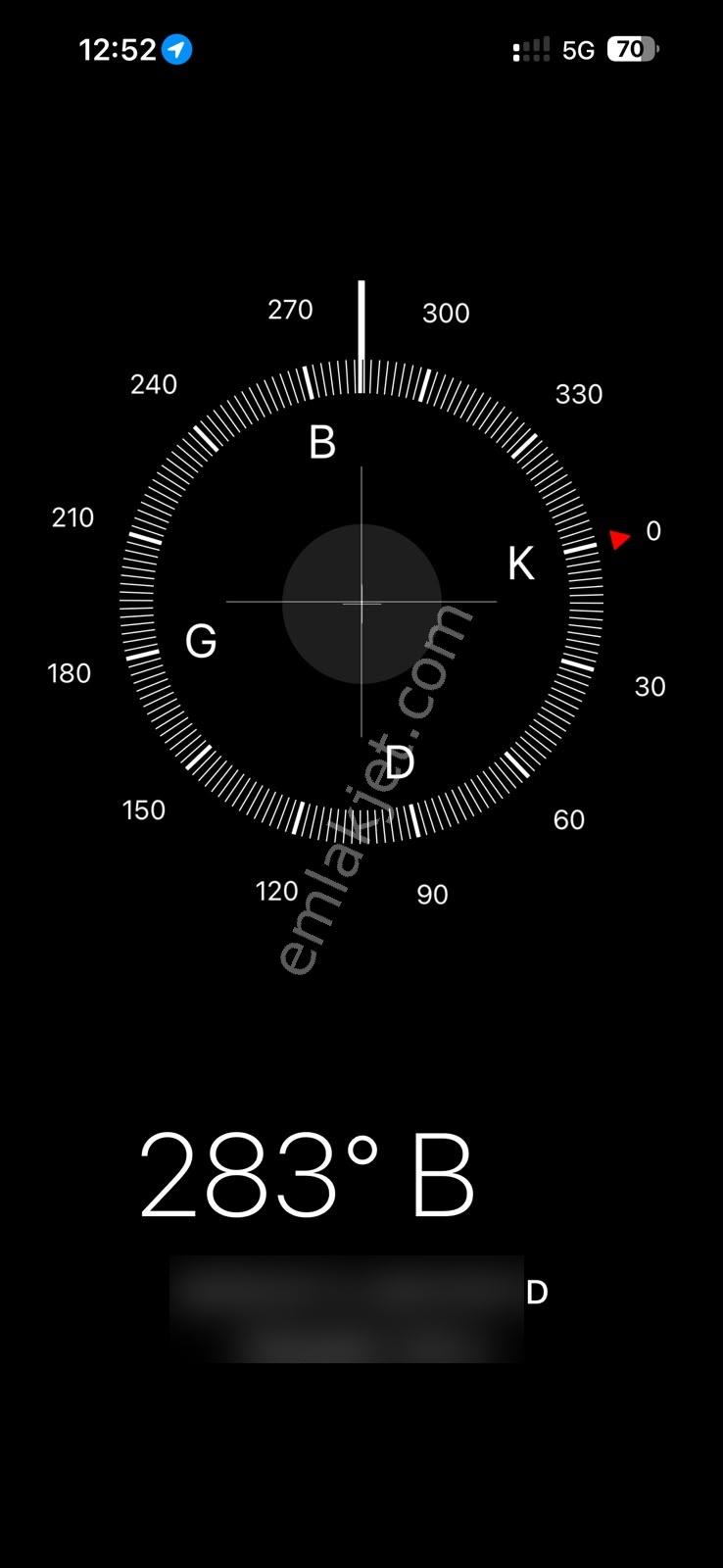Viewport: 723px width, 1568px height.
Task: Tap the compass dial to lock the bearing
Action: pyautogui.click(x=361, y=602)
